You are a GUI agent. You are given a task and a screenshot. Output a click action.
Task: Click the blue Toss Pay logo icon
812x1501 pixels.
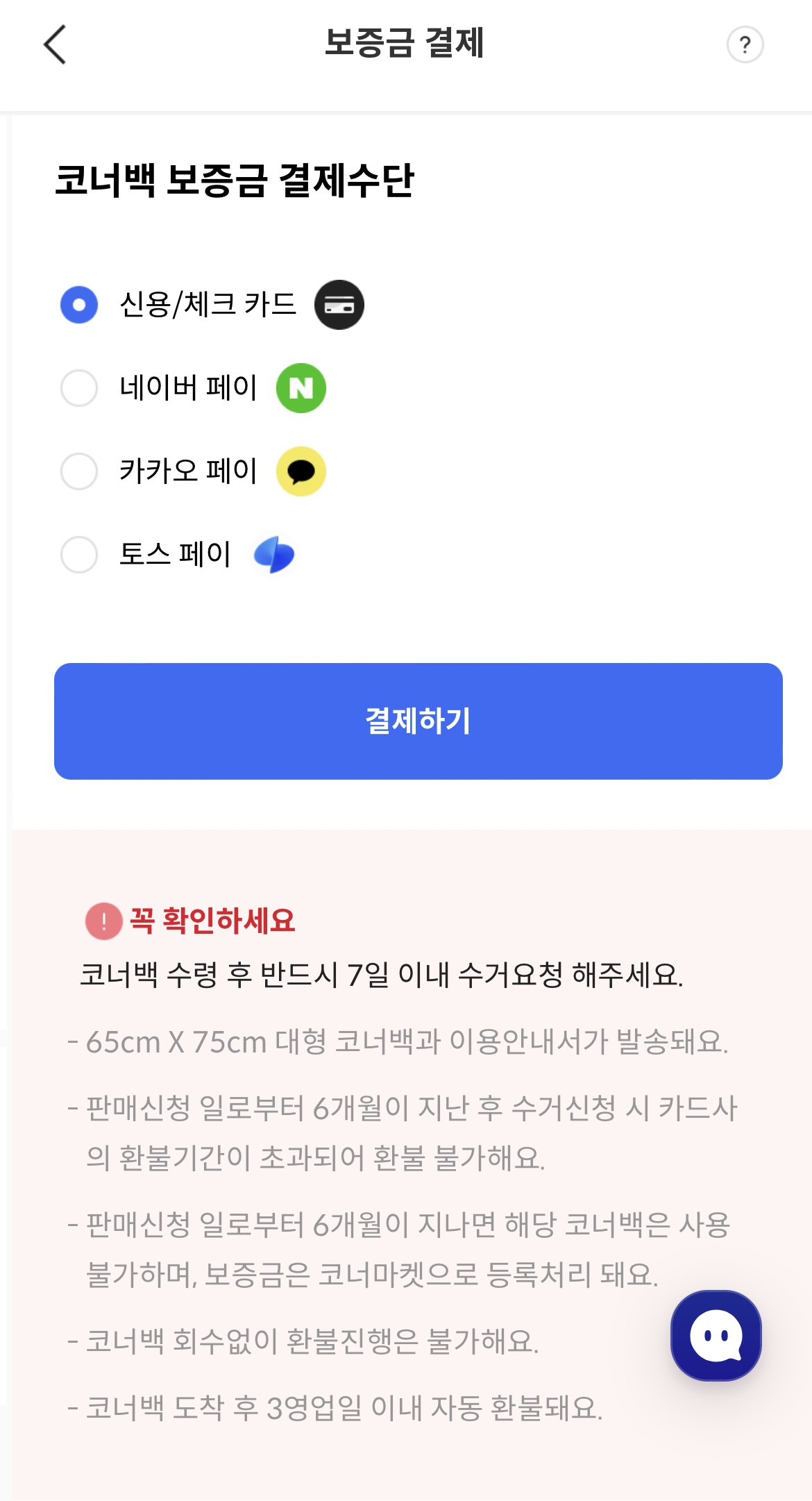coord(278,553)
